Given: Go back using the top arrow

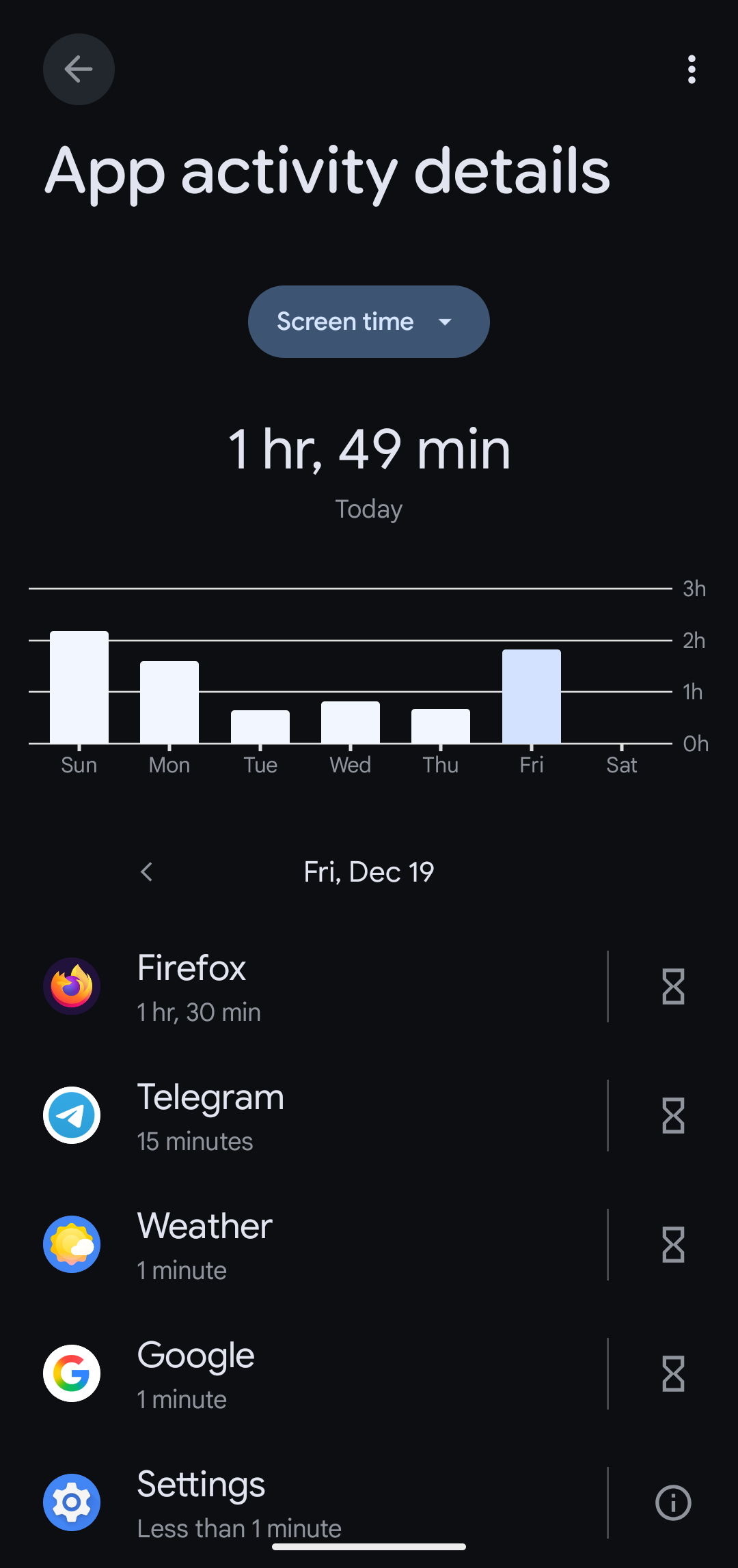Looking at the screenshot, I should click(x=79, y=69).
